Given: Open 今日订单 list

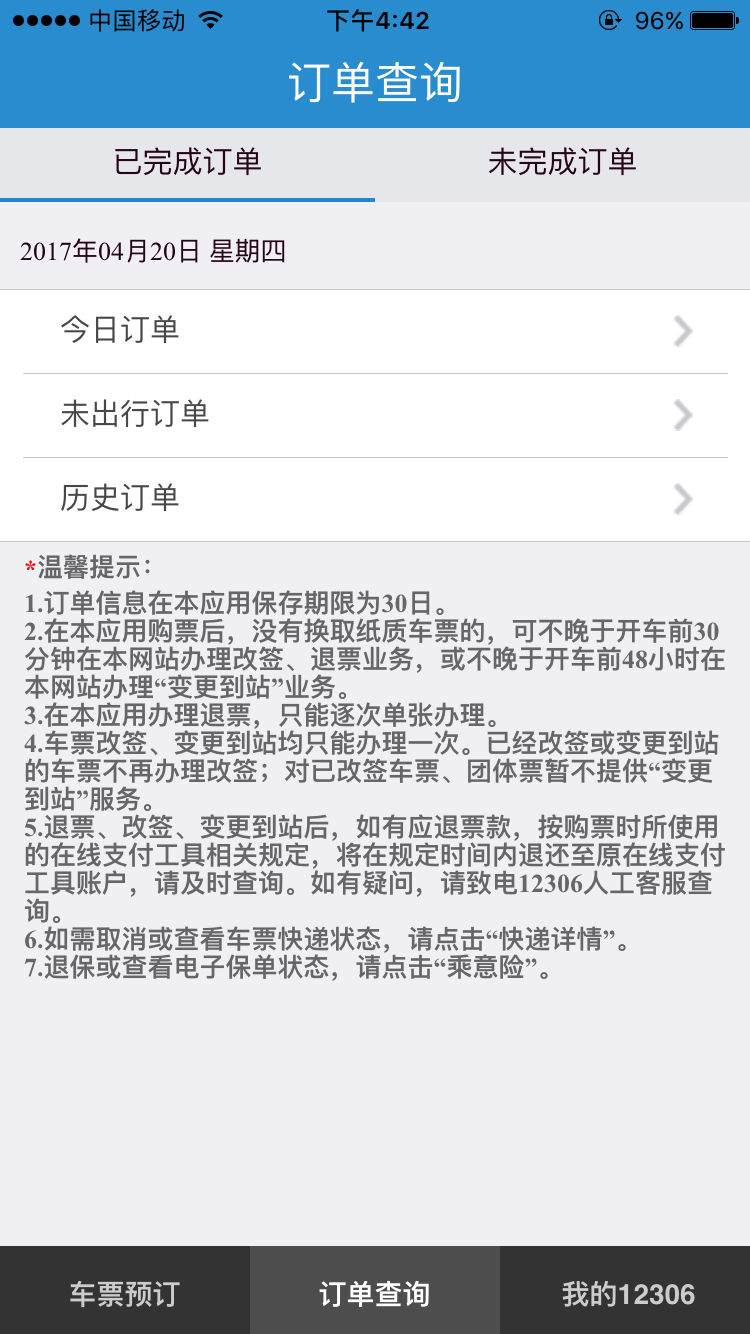Looking at the screenshot, I should 375,331.
